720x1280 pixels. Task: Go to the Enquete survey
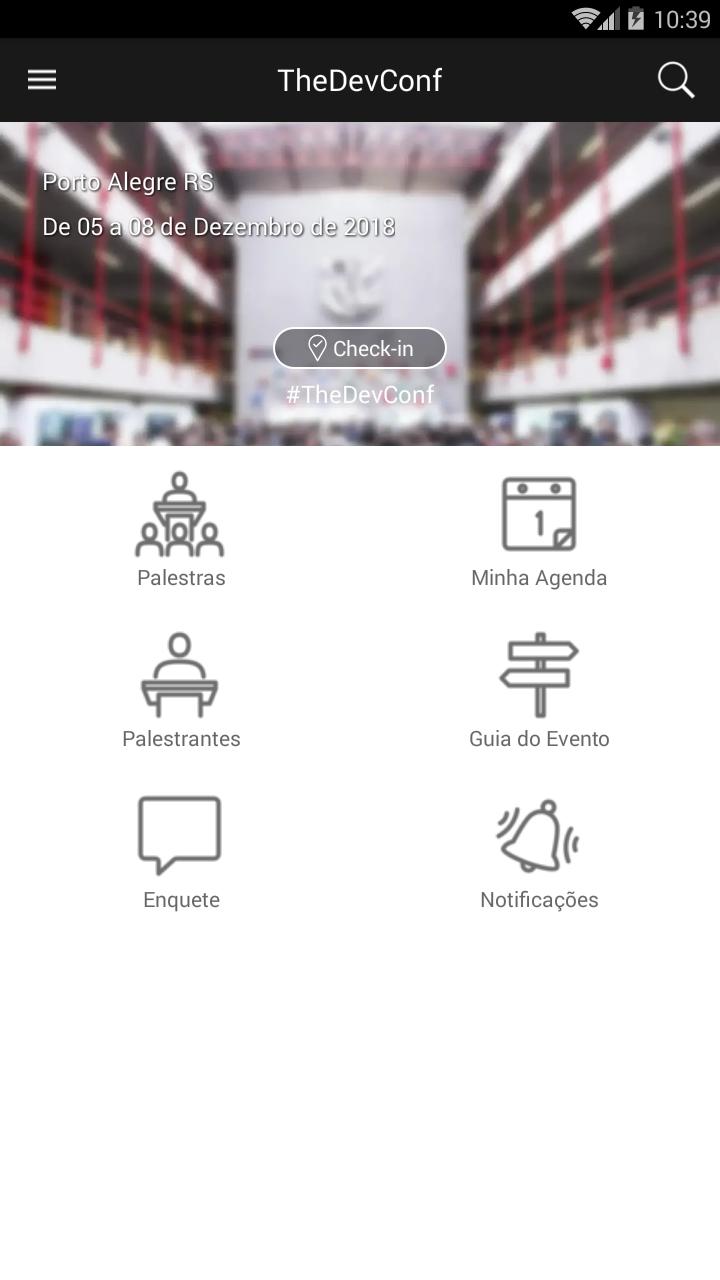pyautogui.click(x=180, y=850)
